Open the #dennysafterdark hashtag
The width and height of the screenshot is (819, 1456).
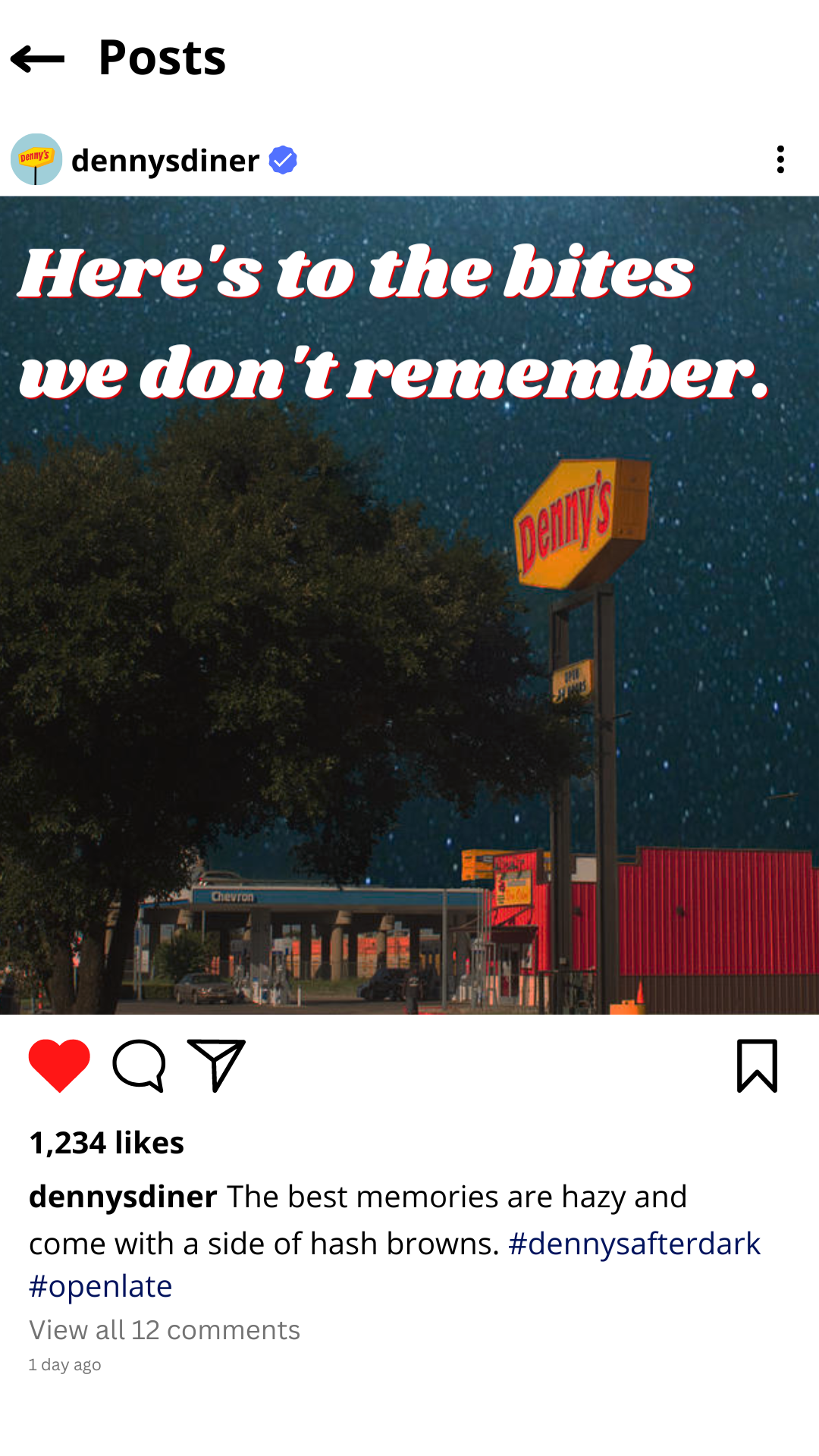(x=634, y=1244)
